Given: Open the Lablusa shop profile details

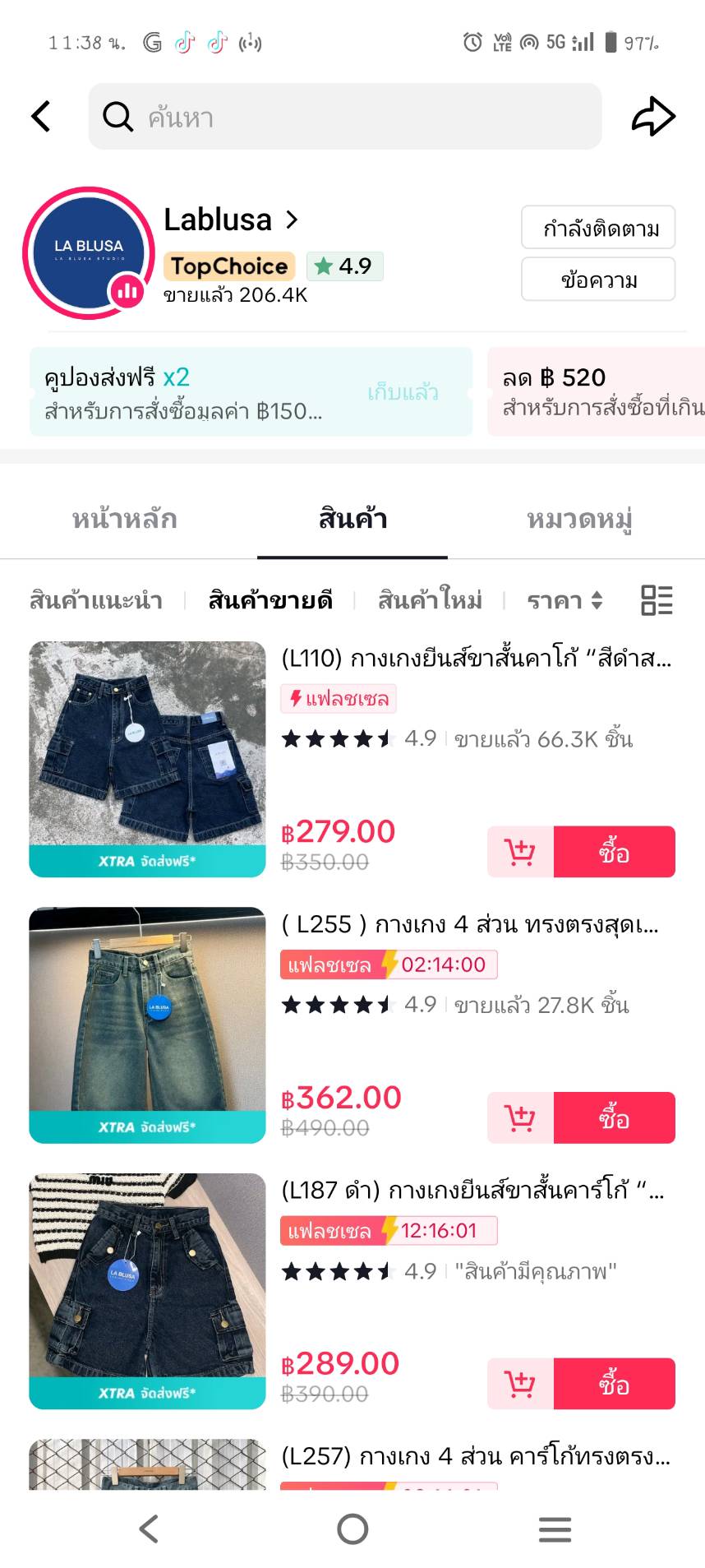Looking at the screenshot, I should pyautogui.click(x=231, y=220).
